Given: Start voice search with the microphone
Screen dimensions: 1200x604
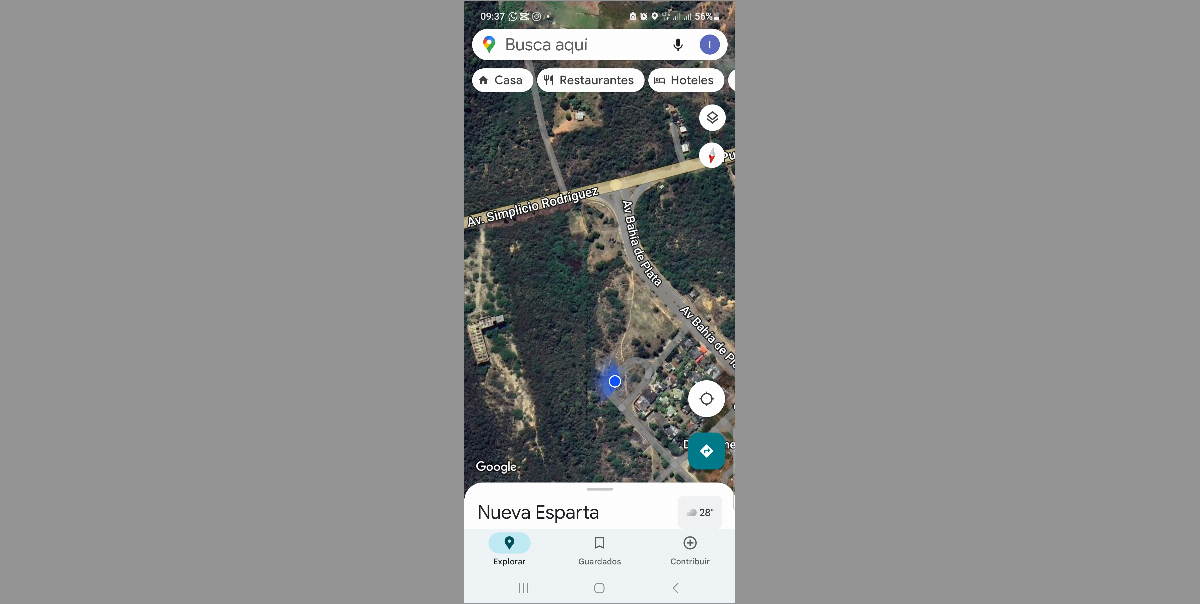Looking at the screenshot, I should pyautogui.click(x=678, y=45).
